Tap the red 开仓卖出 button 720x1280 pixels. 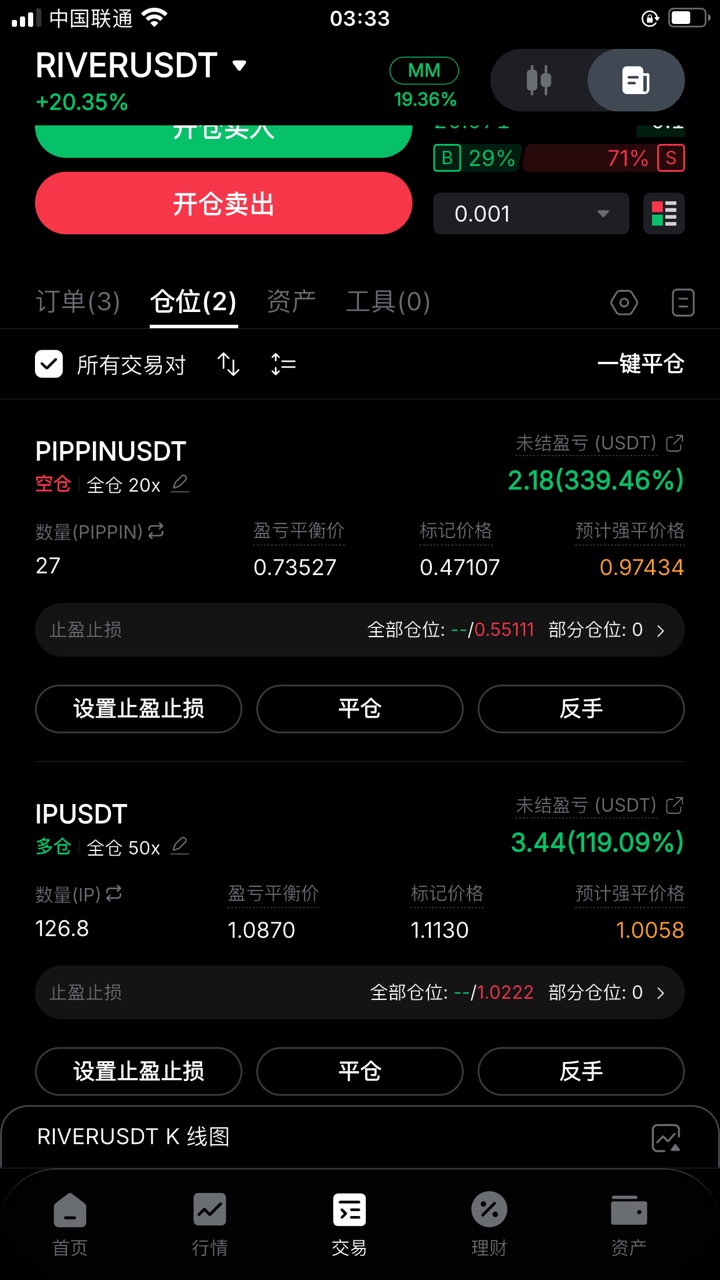[x=223, y=204]
